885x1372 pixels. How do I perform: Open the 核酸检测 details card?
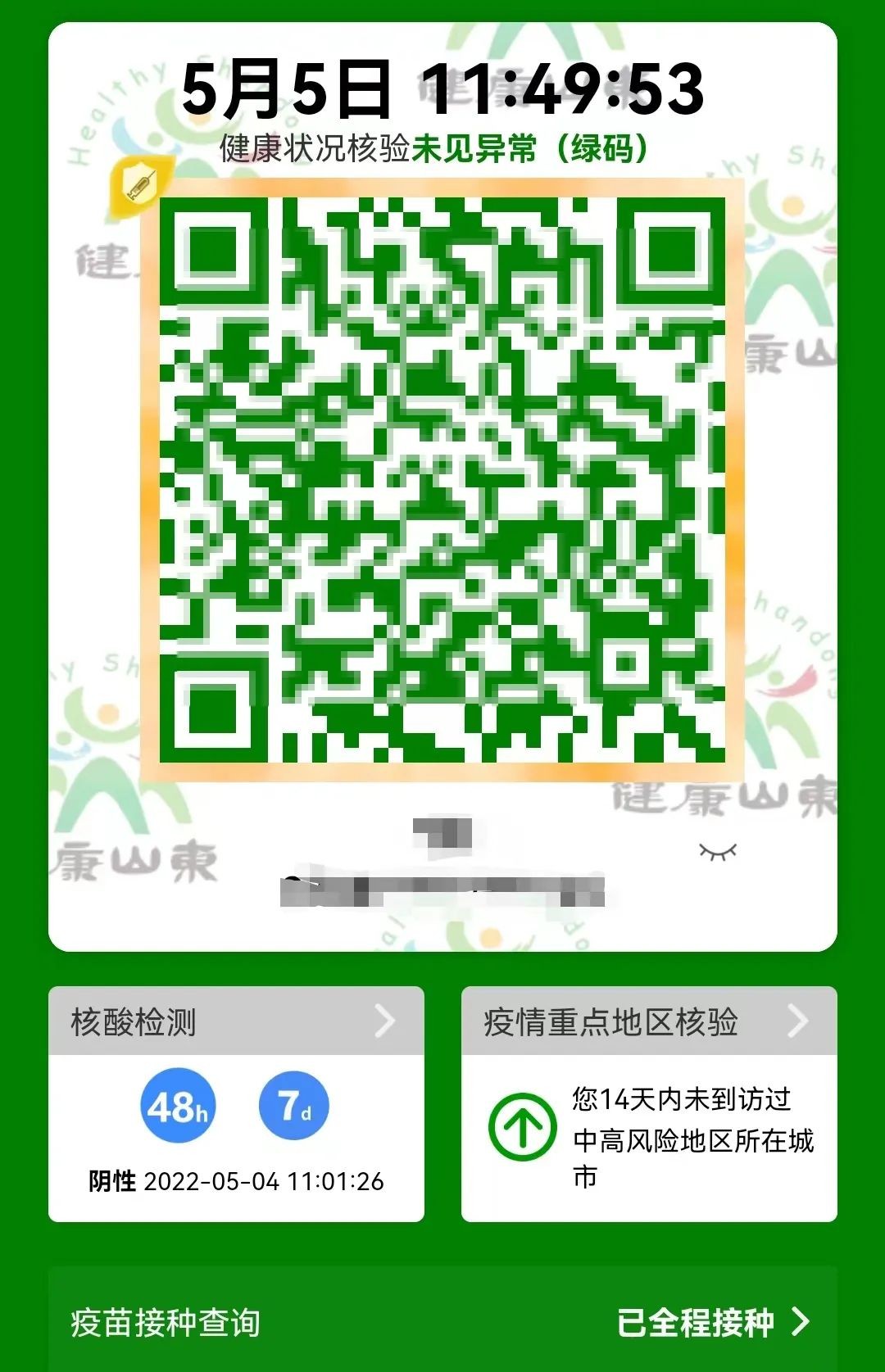click(x=236, y=1021)
